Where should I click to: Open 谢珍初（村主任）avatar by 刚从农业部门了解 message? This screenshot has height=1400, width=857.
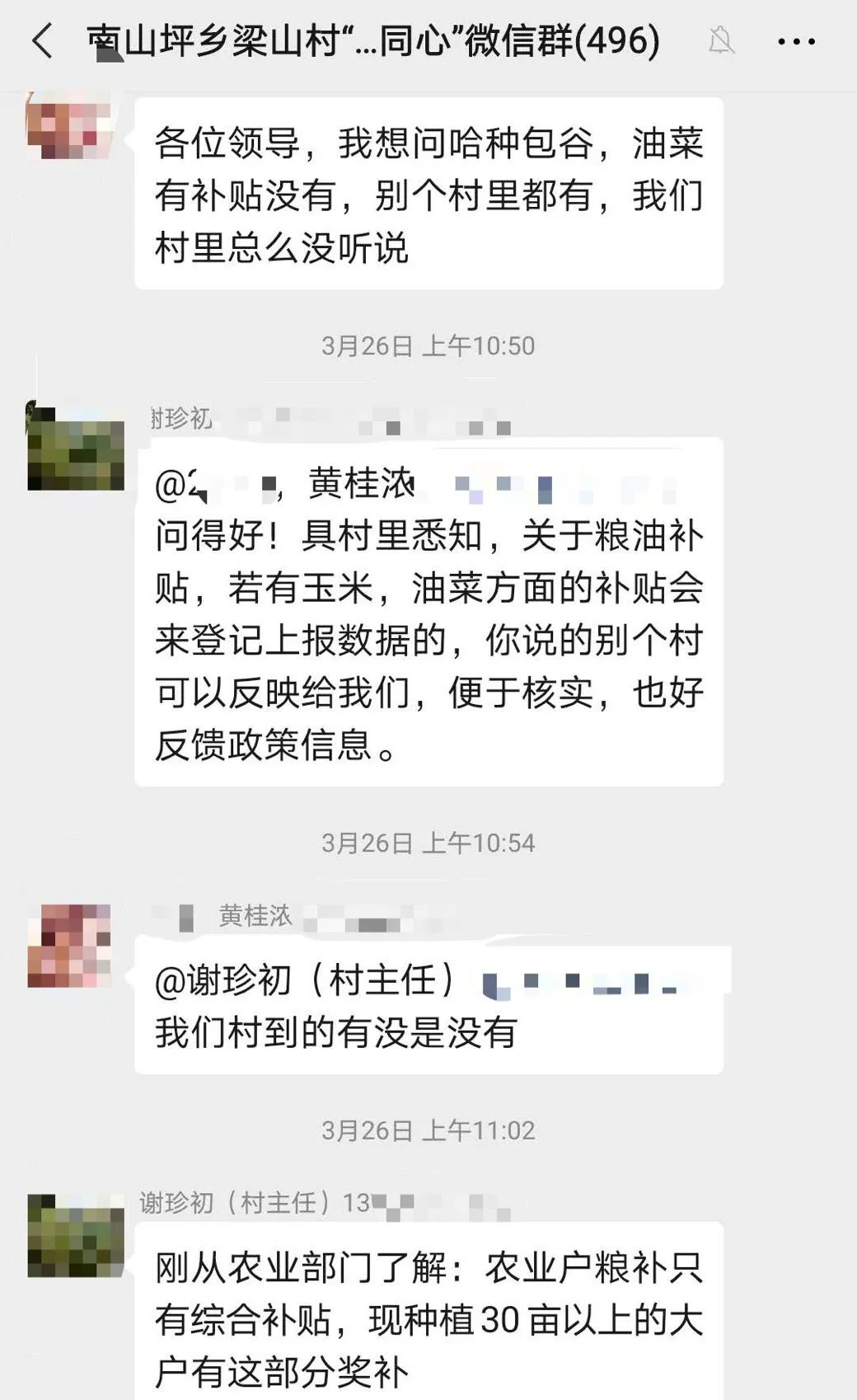[x=75, y=1236]
